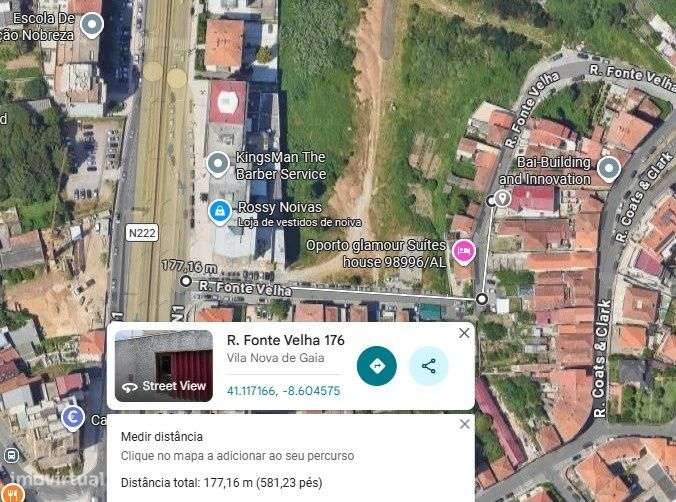Select the Rossy Noivas shop marker
Screen dimensions: 676x502
point(218,212)
